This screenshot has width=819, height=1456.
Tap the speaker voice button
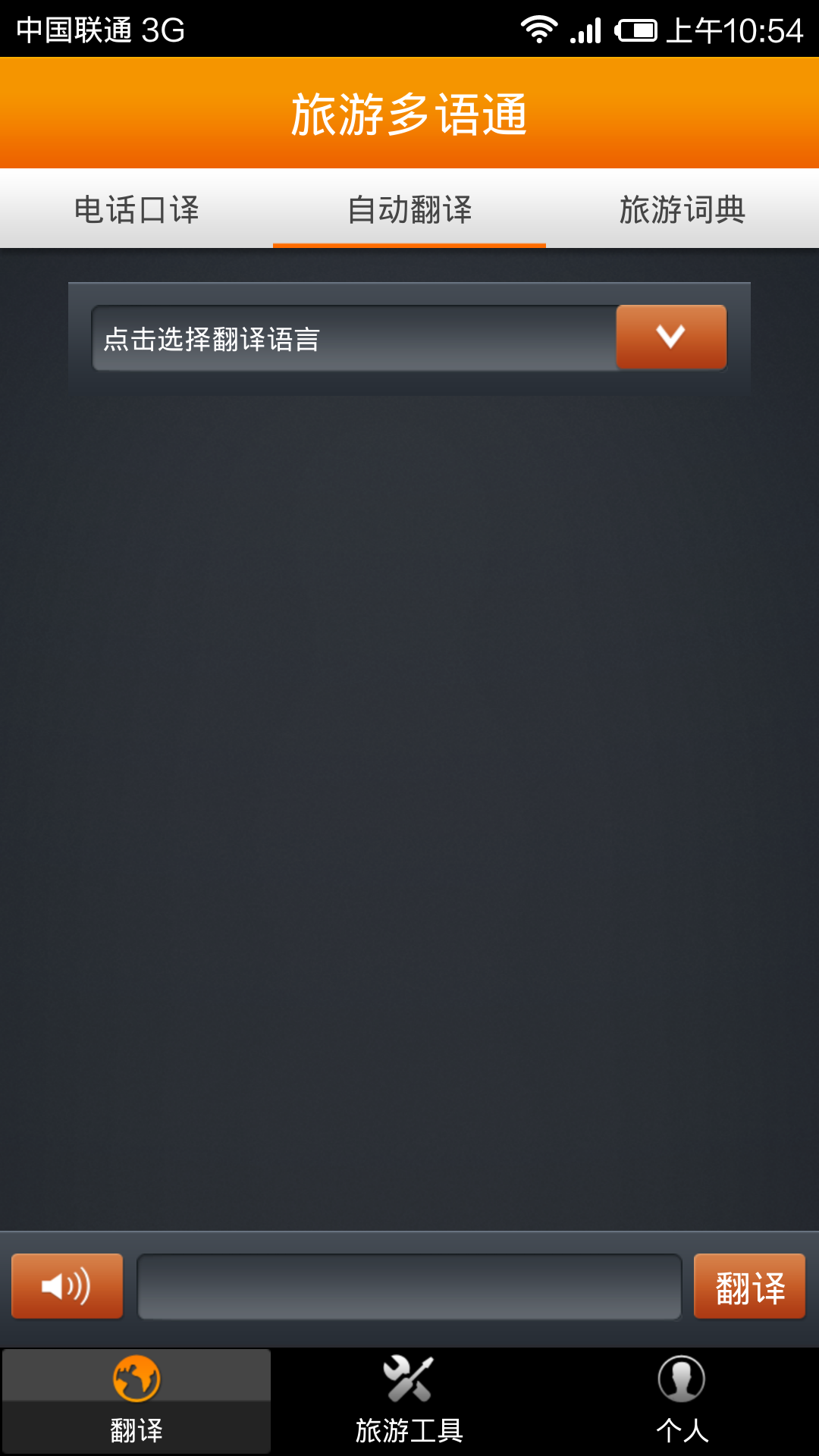(67, 1286)
